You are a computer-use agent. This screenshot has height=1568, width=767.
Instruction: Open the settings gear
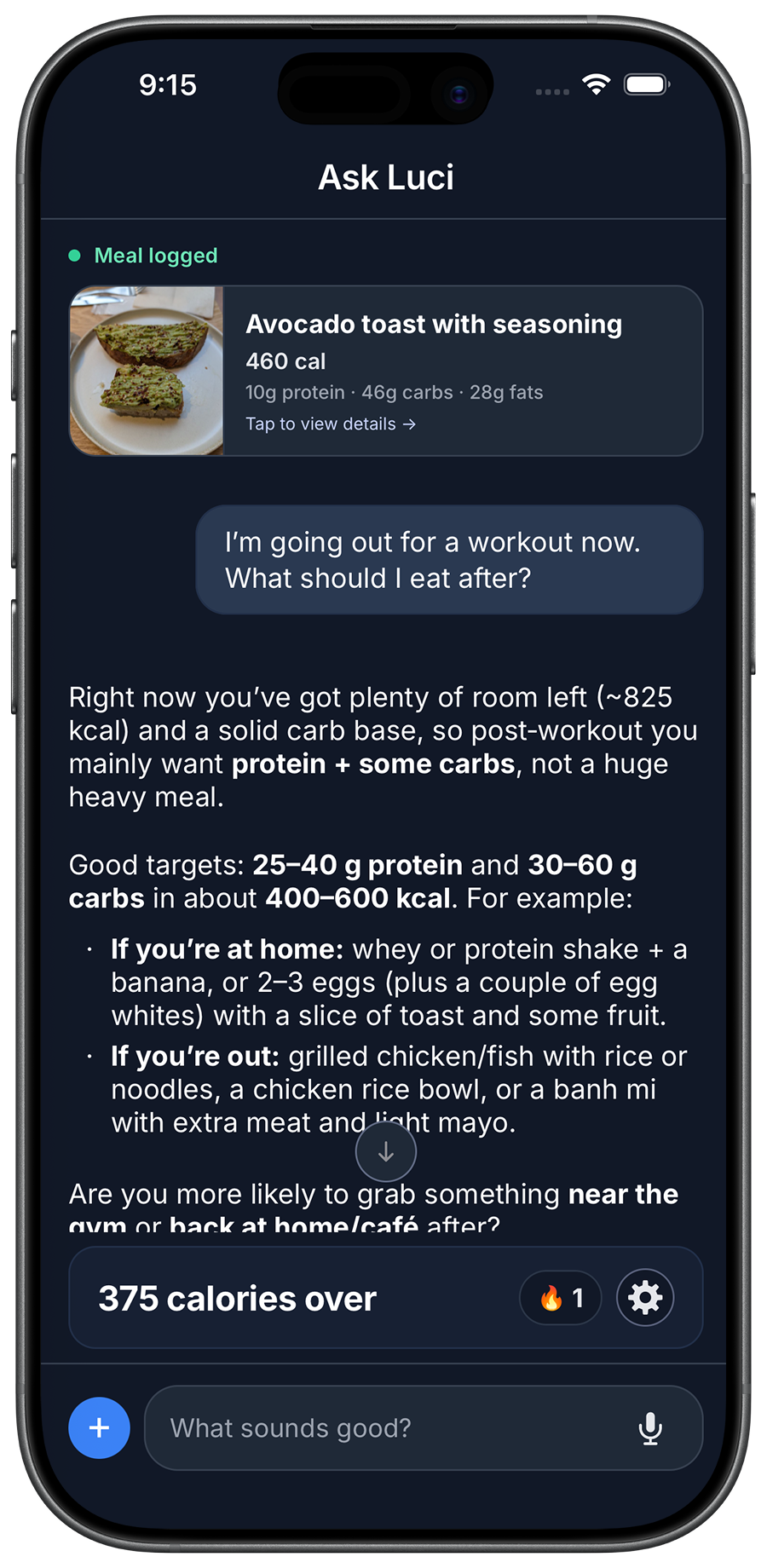pyautogui.click(x=645, y=1298)
